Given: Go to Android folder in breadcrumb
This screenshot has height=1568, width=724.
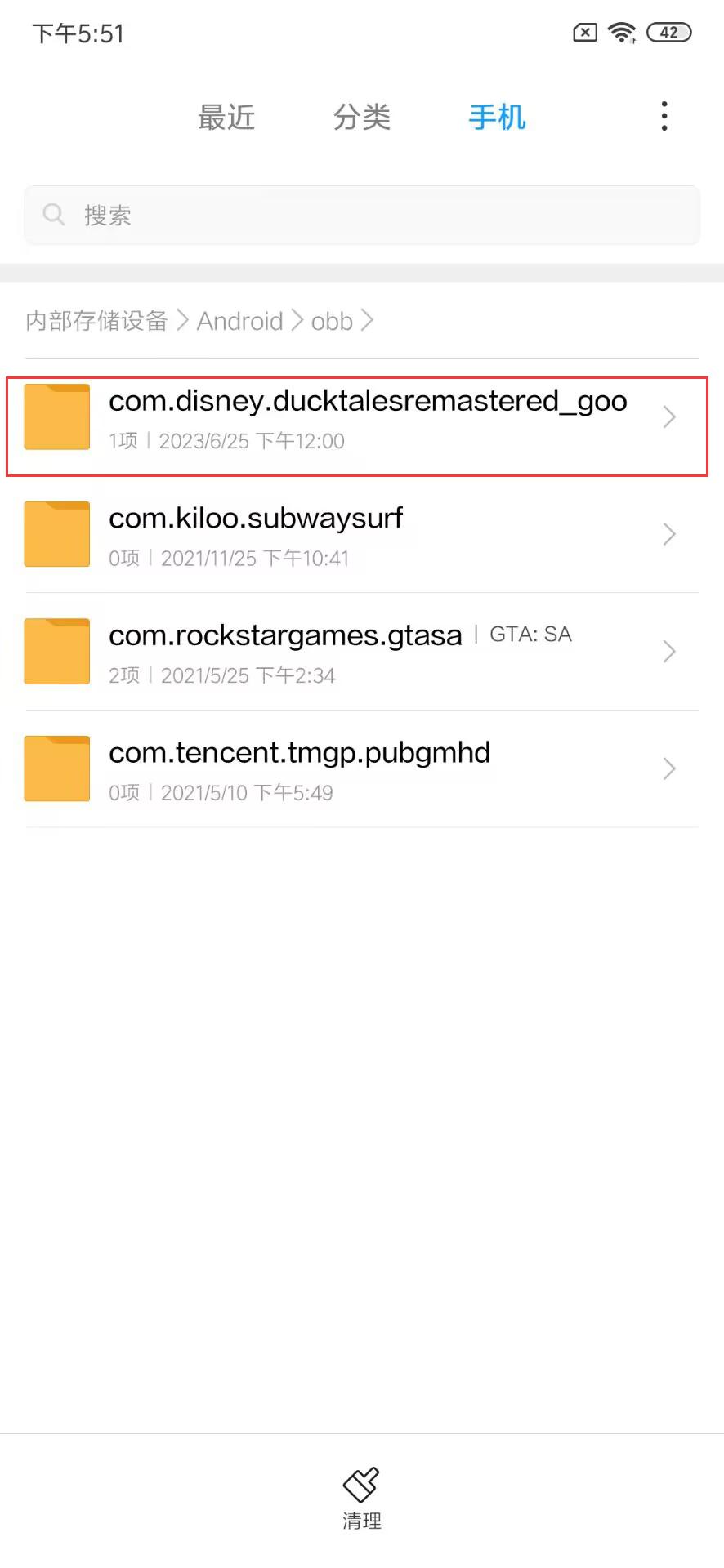Looking at the screenshot, I should (x=239, y=321).
